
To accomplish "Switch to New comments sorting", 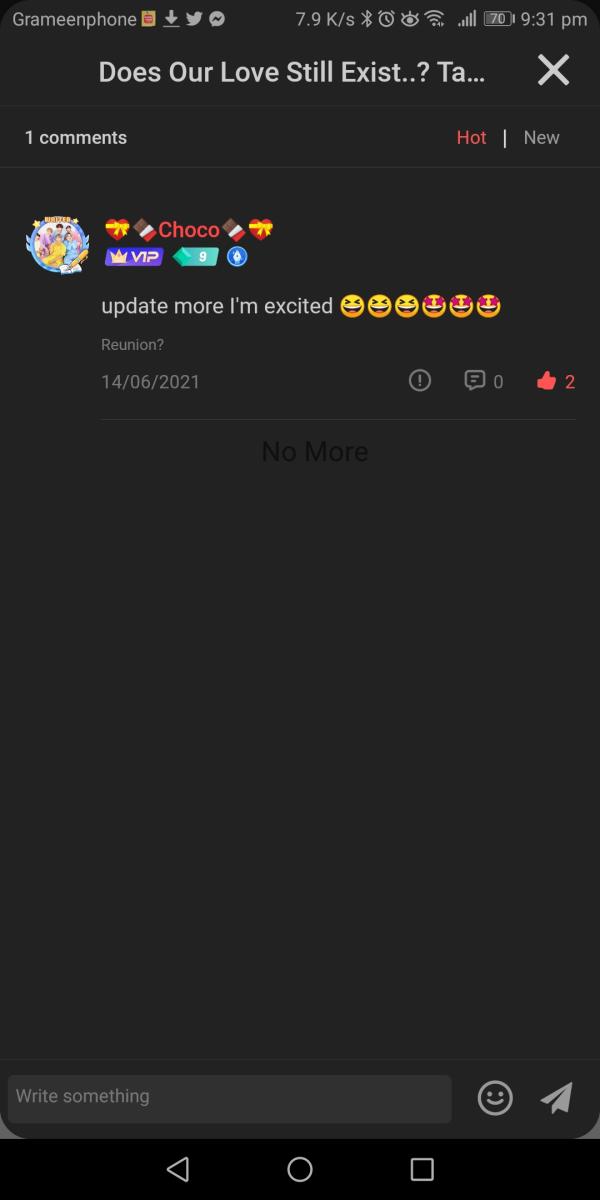I will [541, 138].
